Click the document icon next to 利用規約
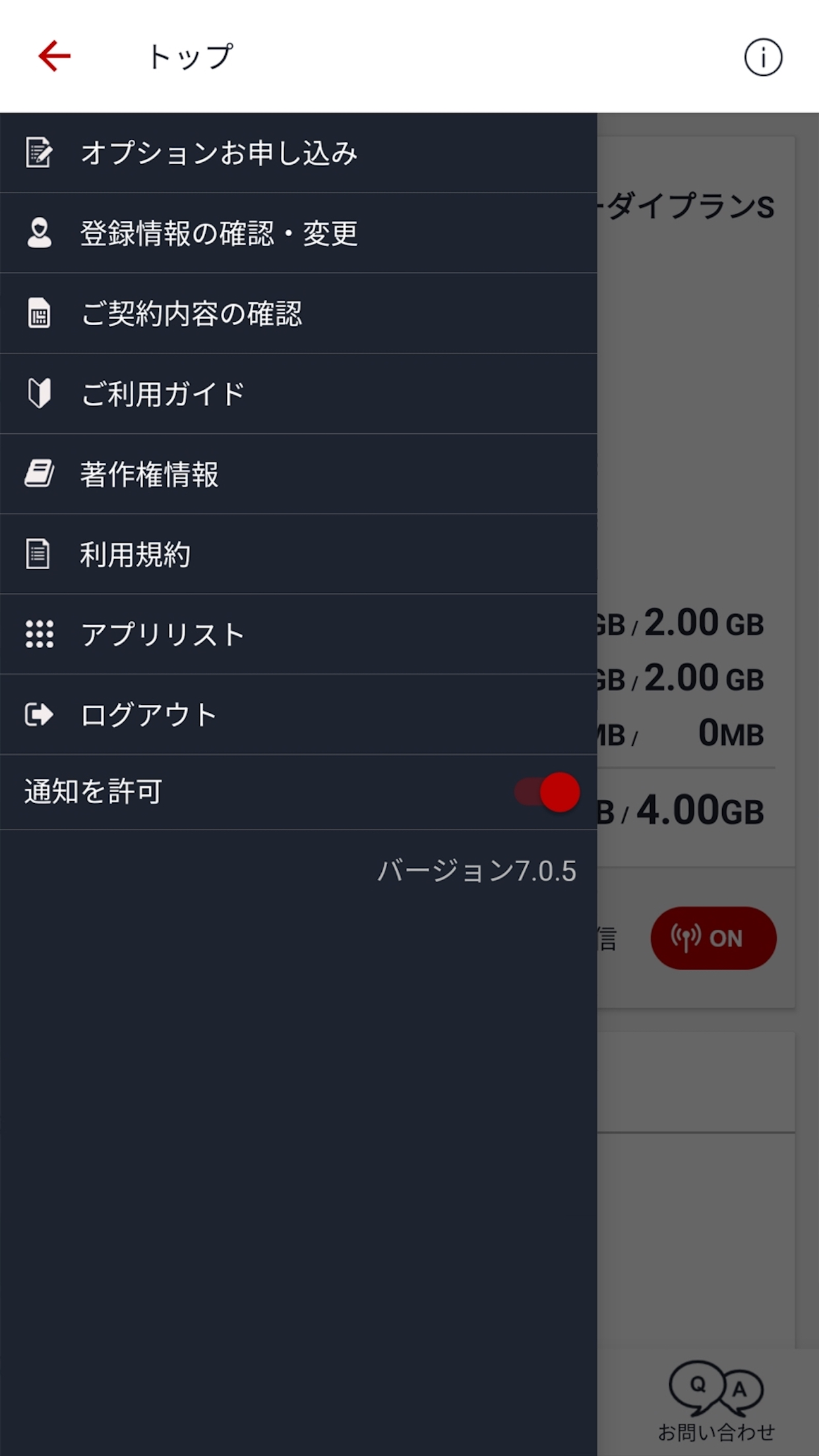The width and height of the screenshot is (819, 1456). (x=40, y=554)
